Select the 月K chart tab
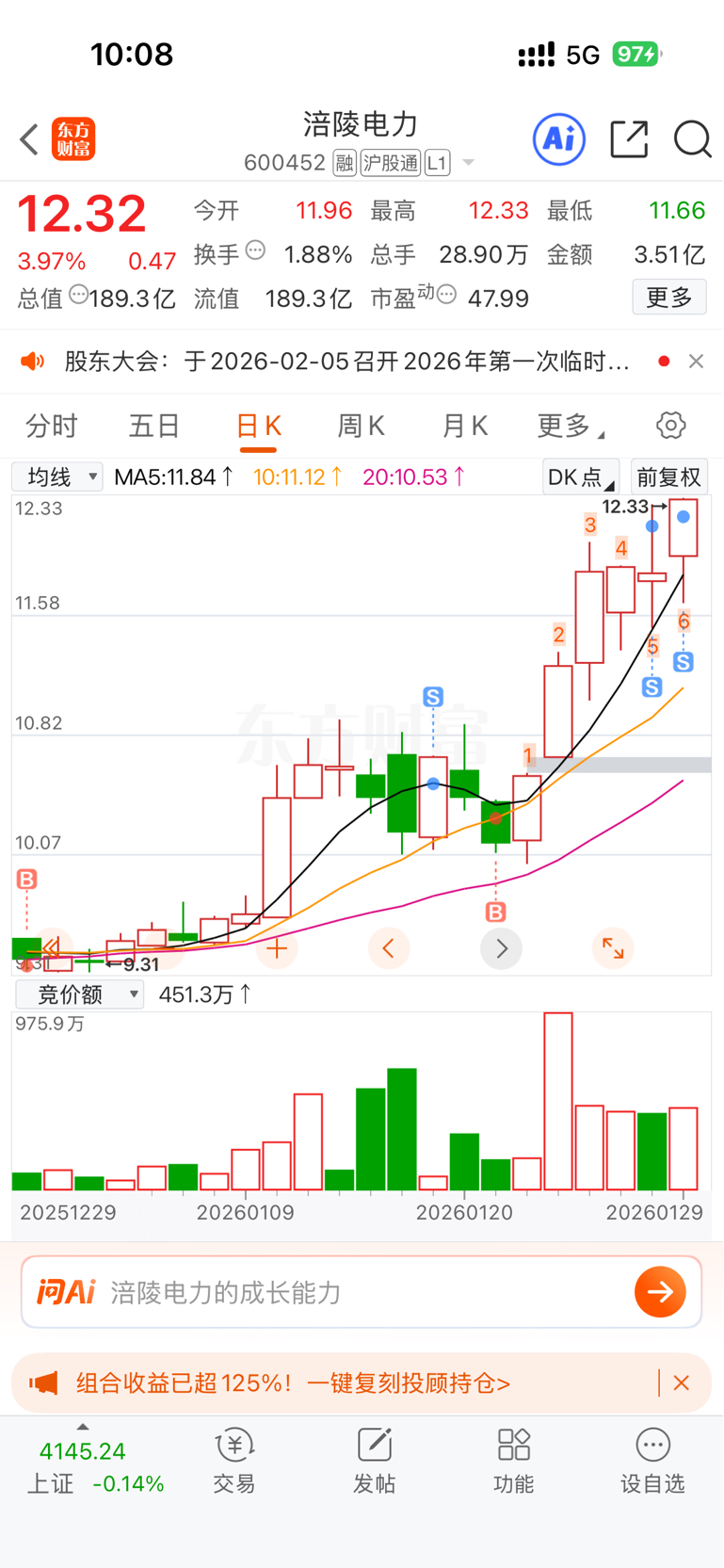The height and width of the screenshot is (1568, 724). [x=464, y=427]
